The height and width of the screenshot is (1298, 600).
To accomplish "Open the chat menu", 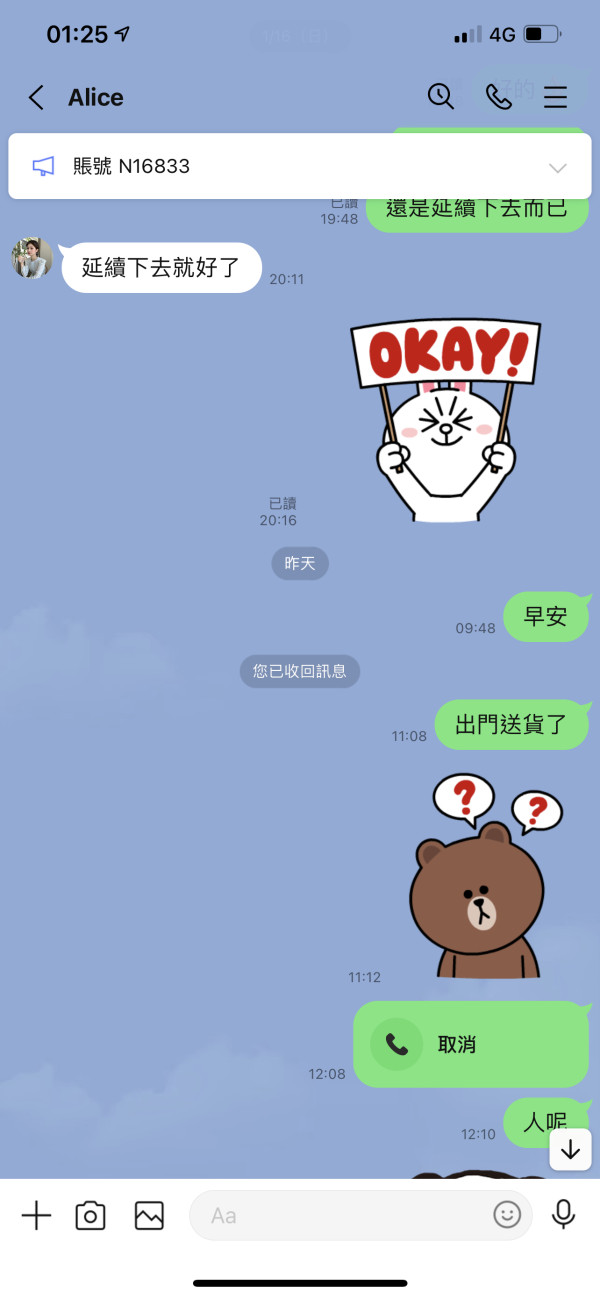I will 555,97.
